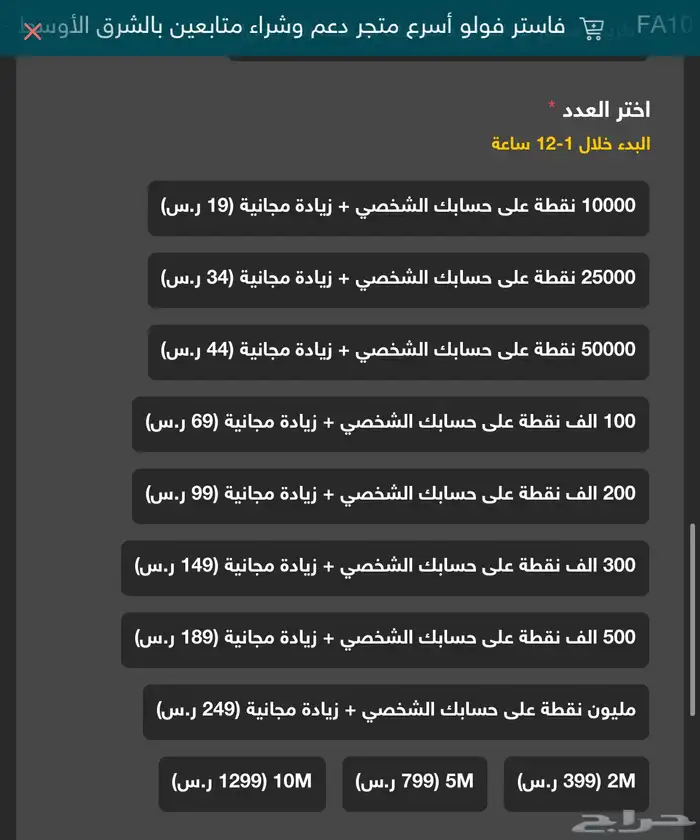Select 500 الف نقطة for 189 ر.س

pyautogui.click(x=385, y=639)
